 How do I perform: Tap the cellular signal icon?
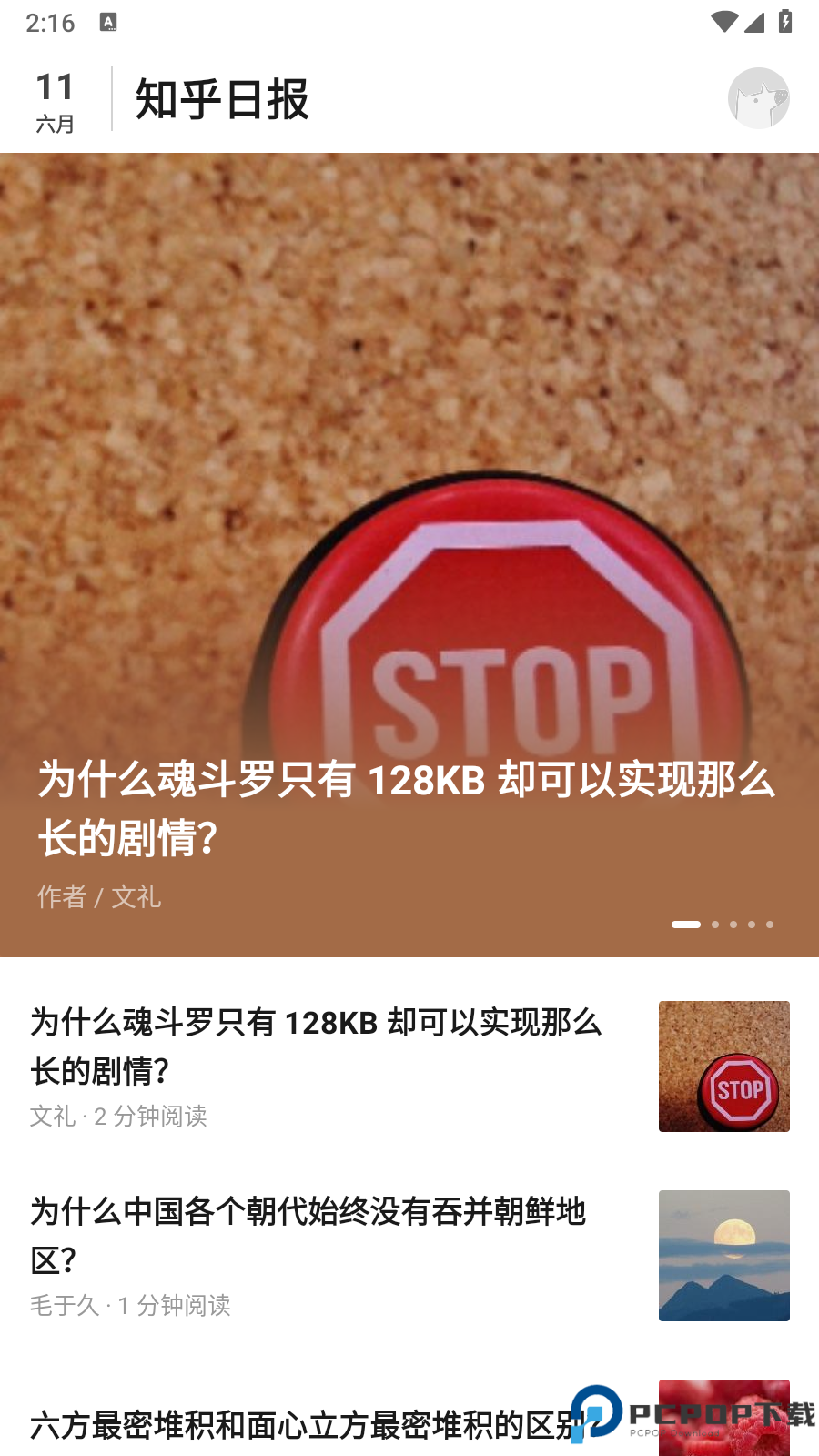tap(753, 23)
